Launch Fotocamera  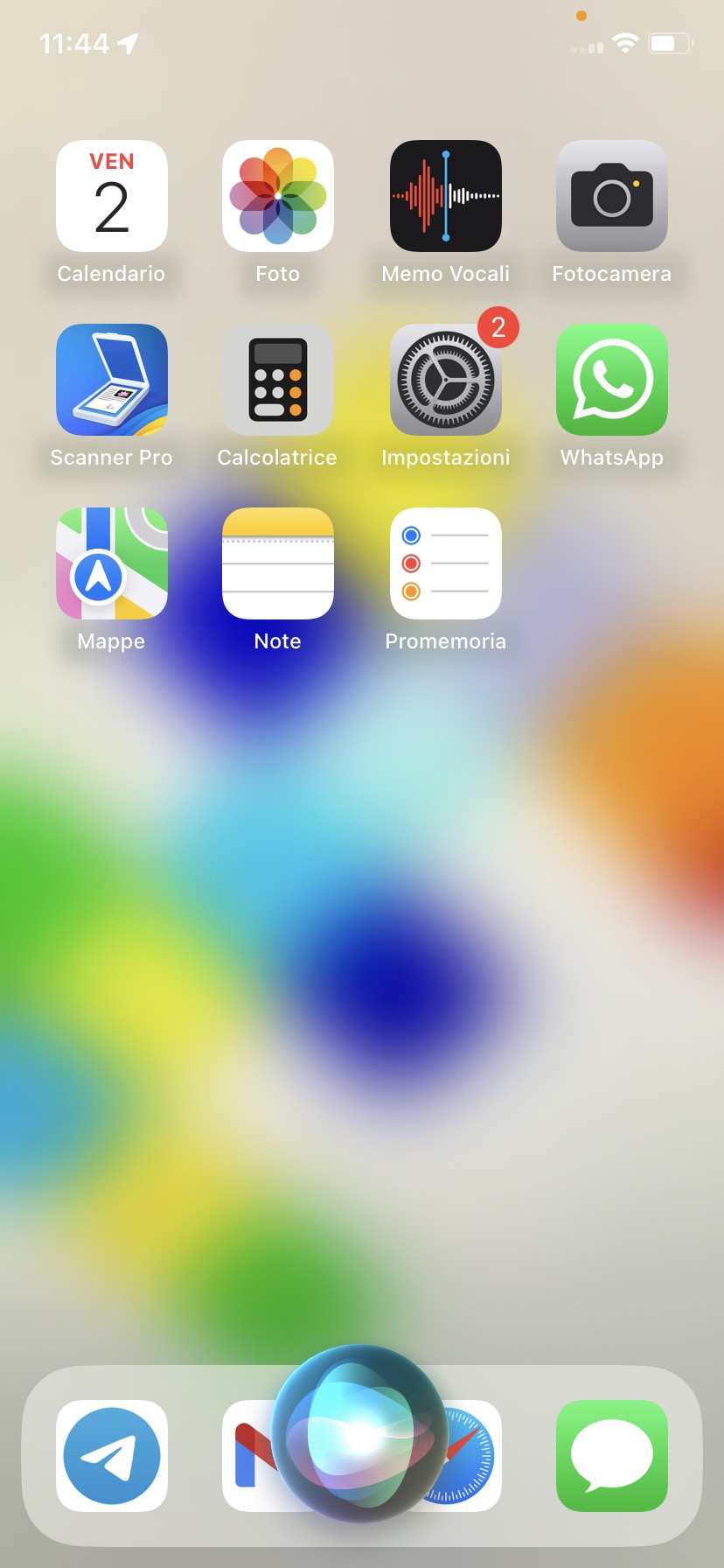pos(611,196)
